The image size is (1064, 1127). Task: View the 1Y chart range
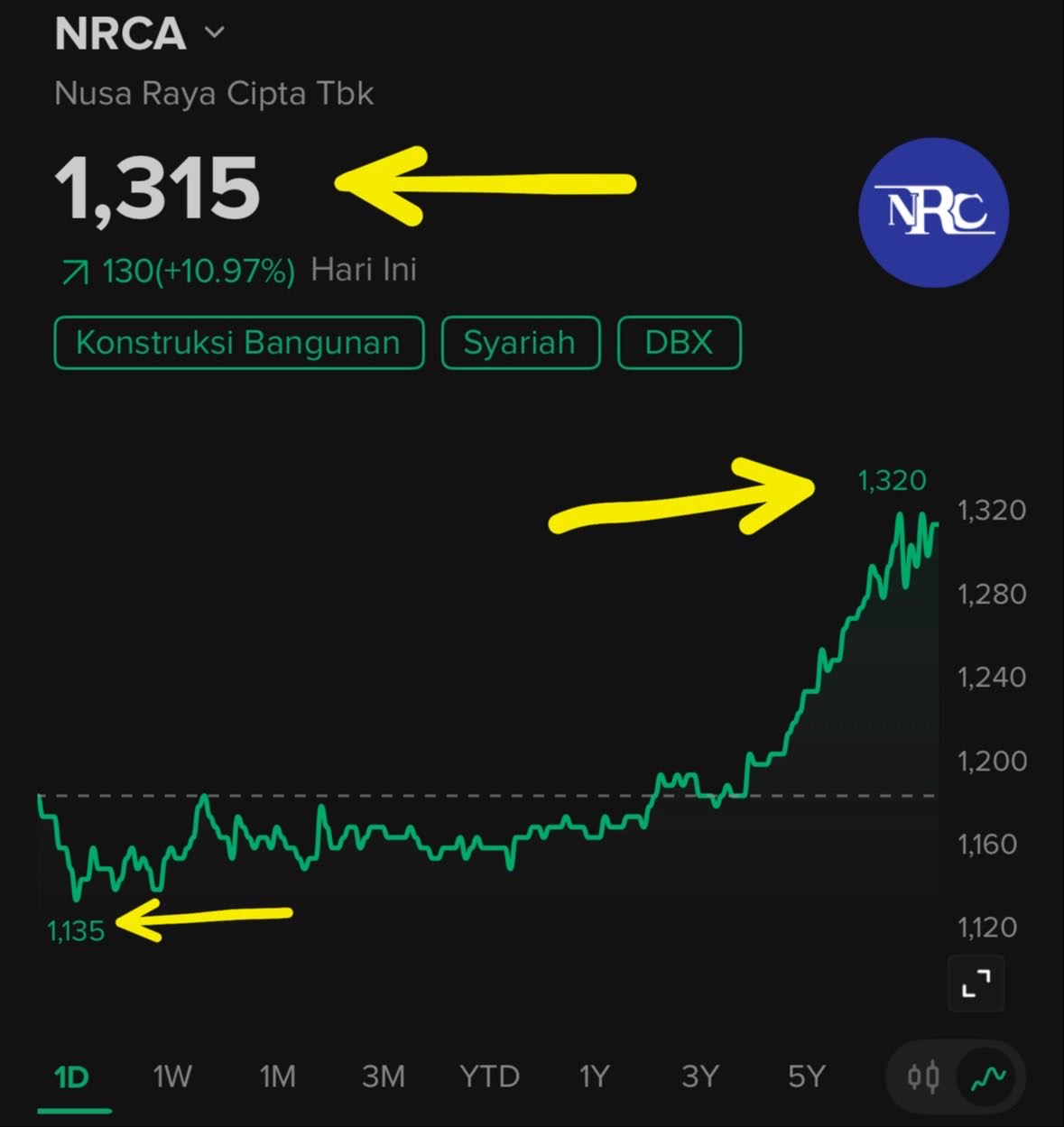coord(594,1076)
